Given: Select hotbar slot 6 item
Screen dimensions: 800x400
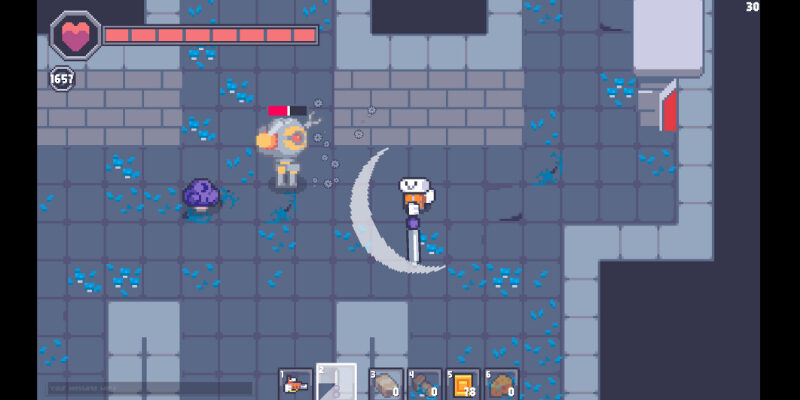Looking at the screenshot, I should pyautogui.click(x=502, y=384).
